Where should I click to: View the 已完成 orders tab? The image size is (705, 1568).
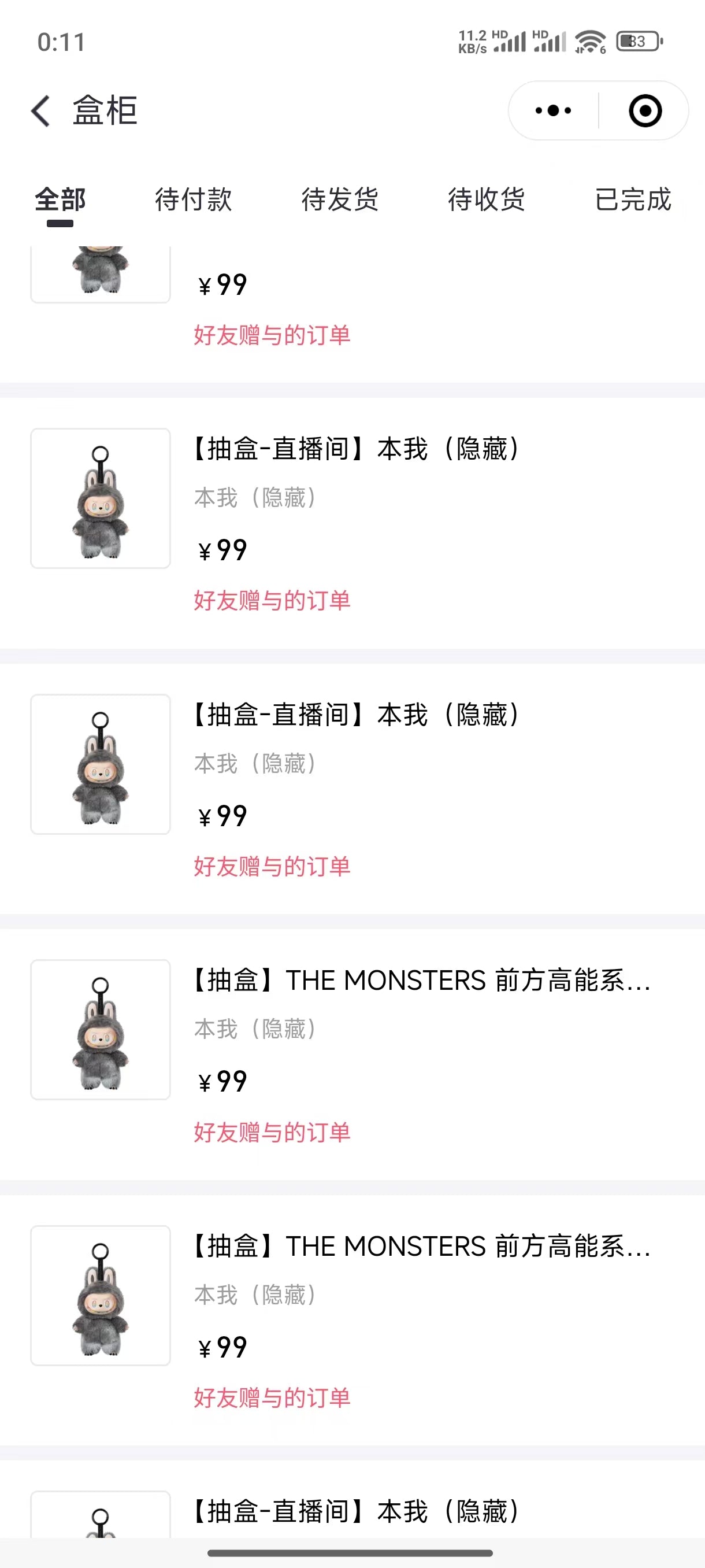(633, 199)
